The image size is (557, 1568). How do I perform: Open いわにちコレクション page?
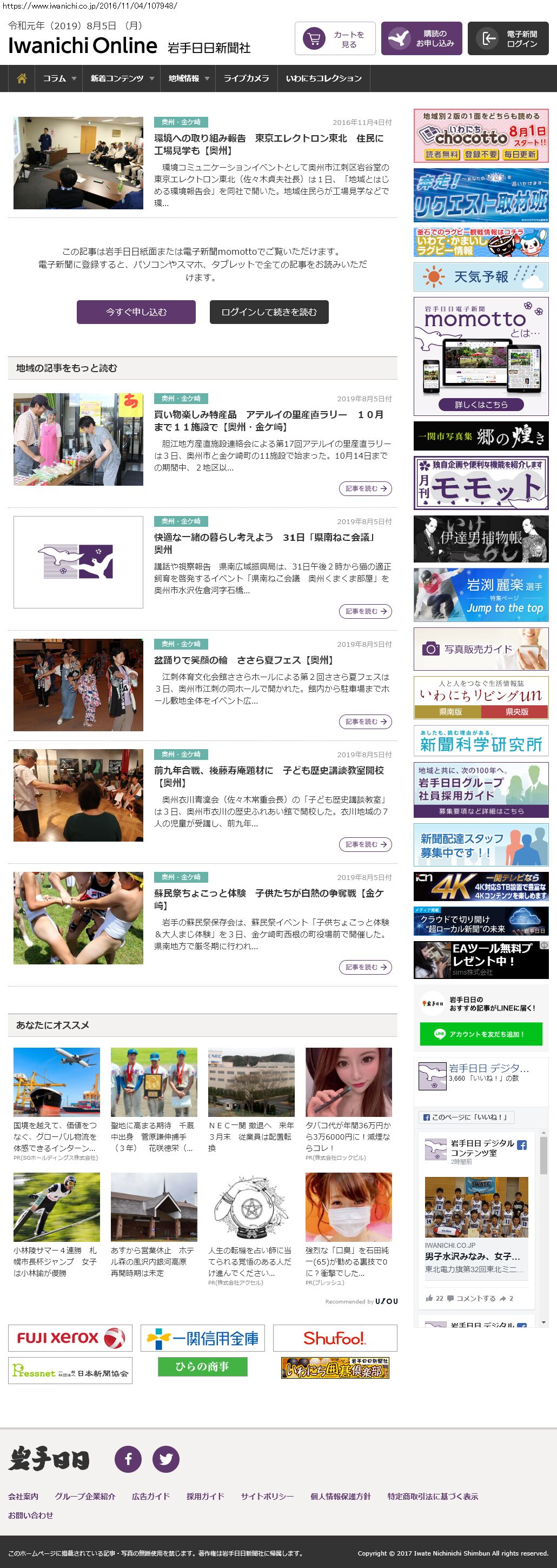323,78
